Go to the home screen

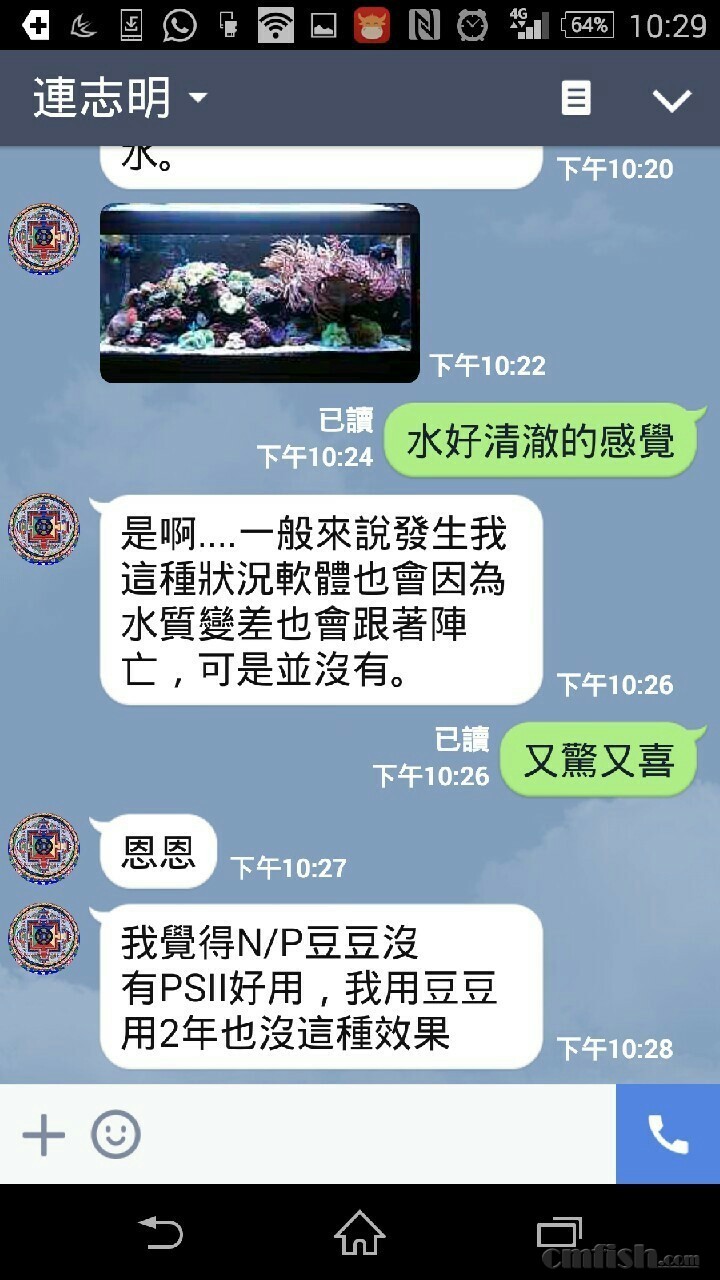360,1232
